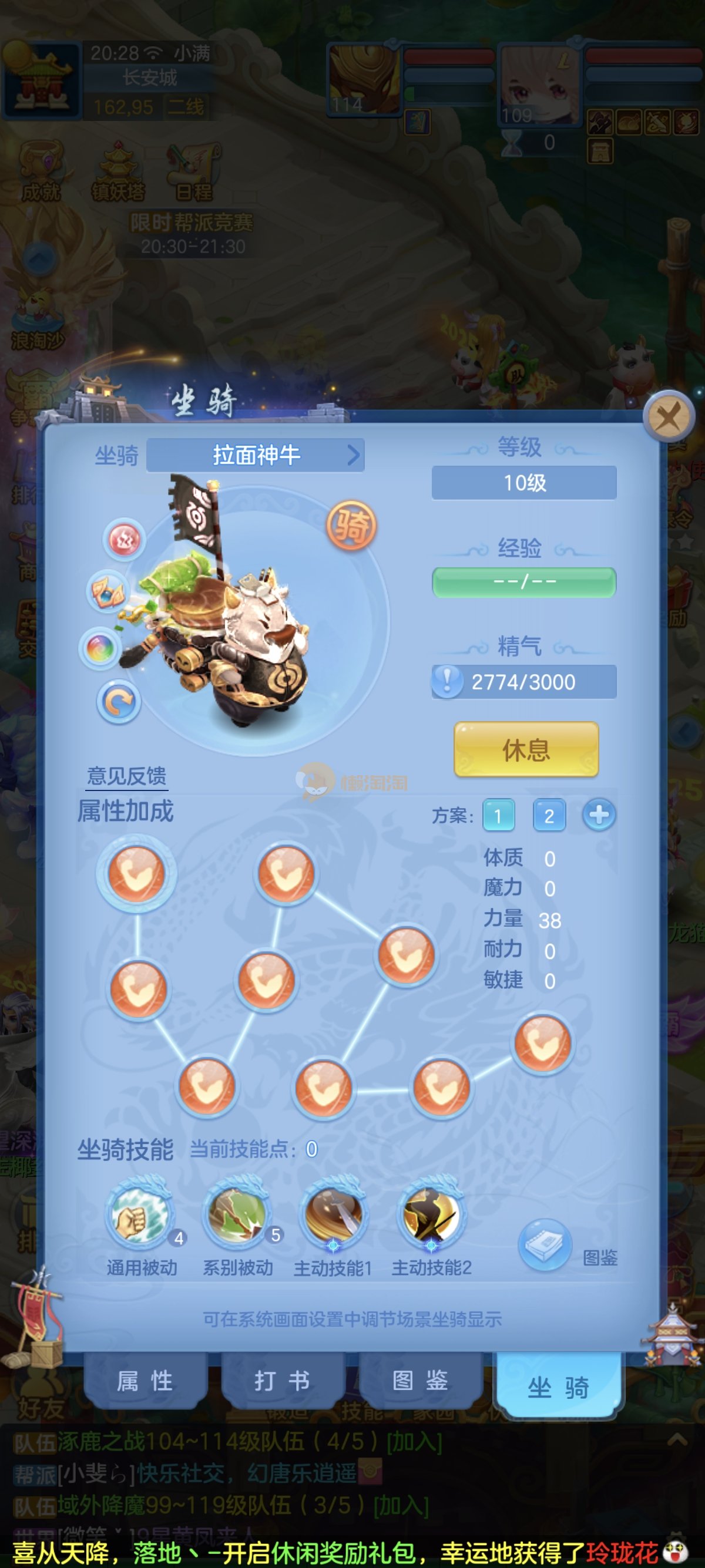Close the 坐骑 mount panel
This screenshot has height=1568, width=705.
click(x=669, y=417)
